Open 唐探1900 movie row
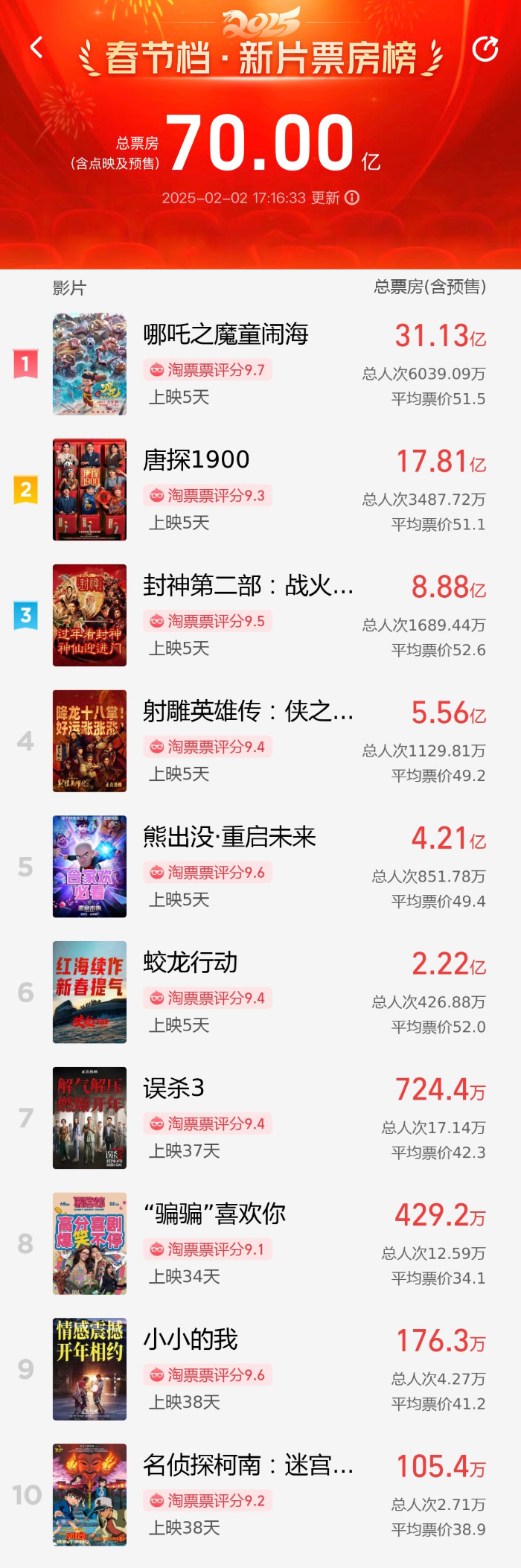This screenshot has width=521, height=1568. point(196,460)
